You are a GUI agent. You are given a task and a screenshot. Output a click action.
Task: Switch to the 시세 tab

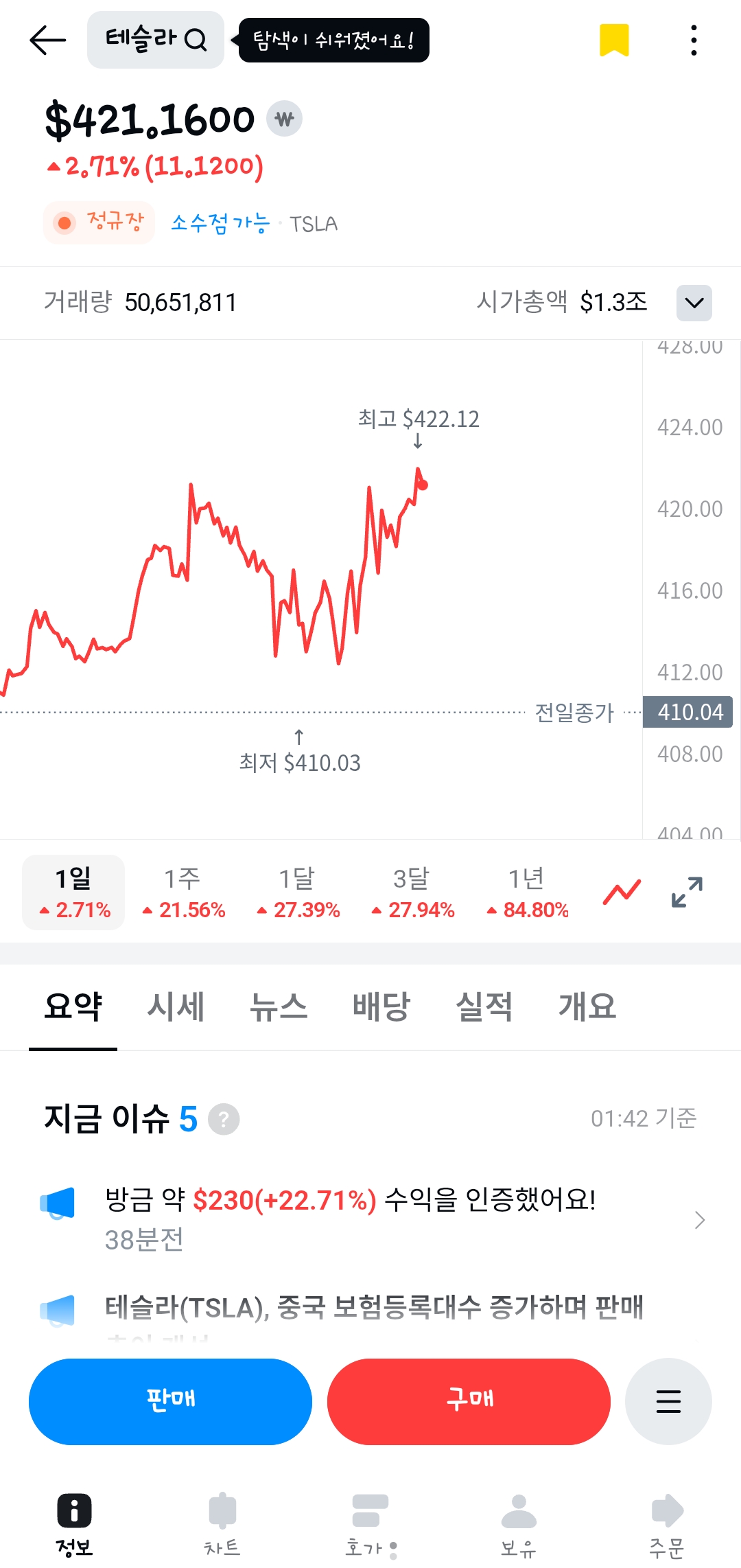176,1007
